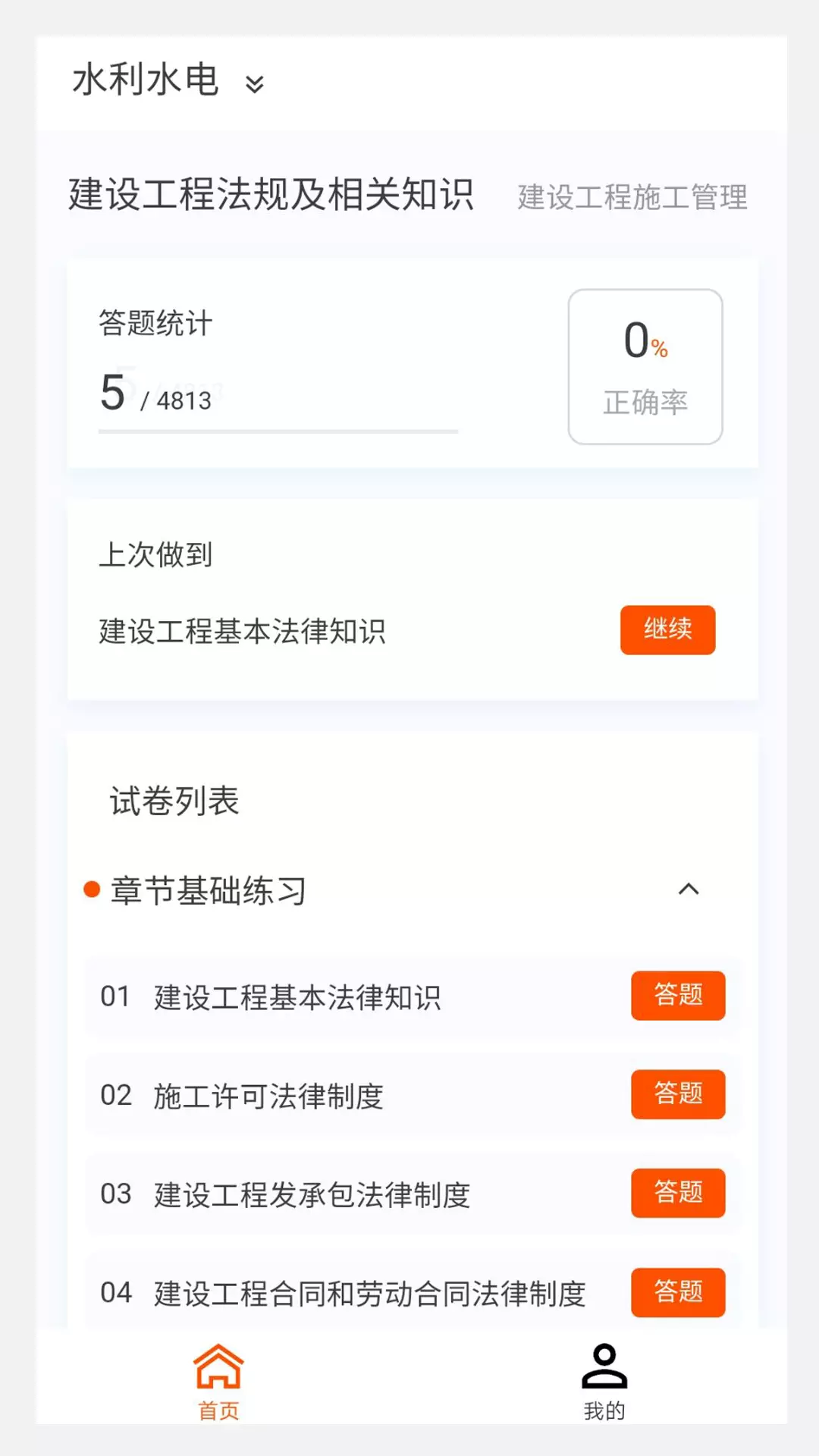Start 答题 for 02 施工许可法律制度
Screen dimensions: 819x1456
(x=678, y=1094)
